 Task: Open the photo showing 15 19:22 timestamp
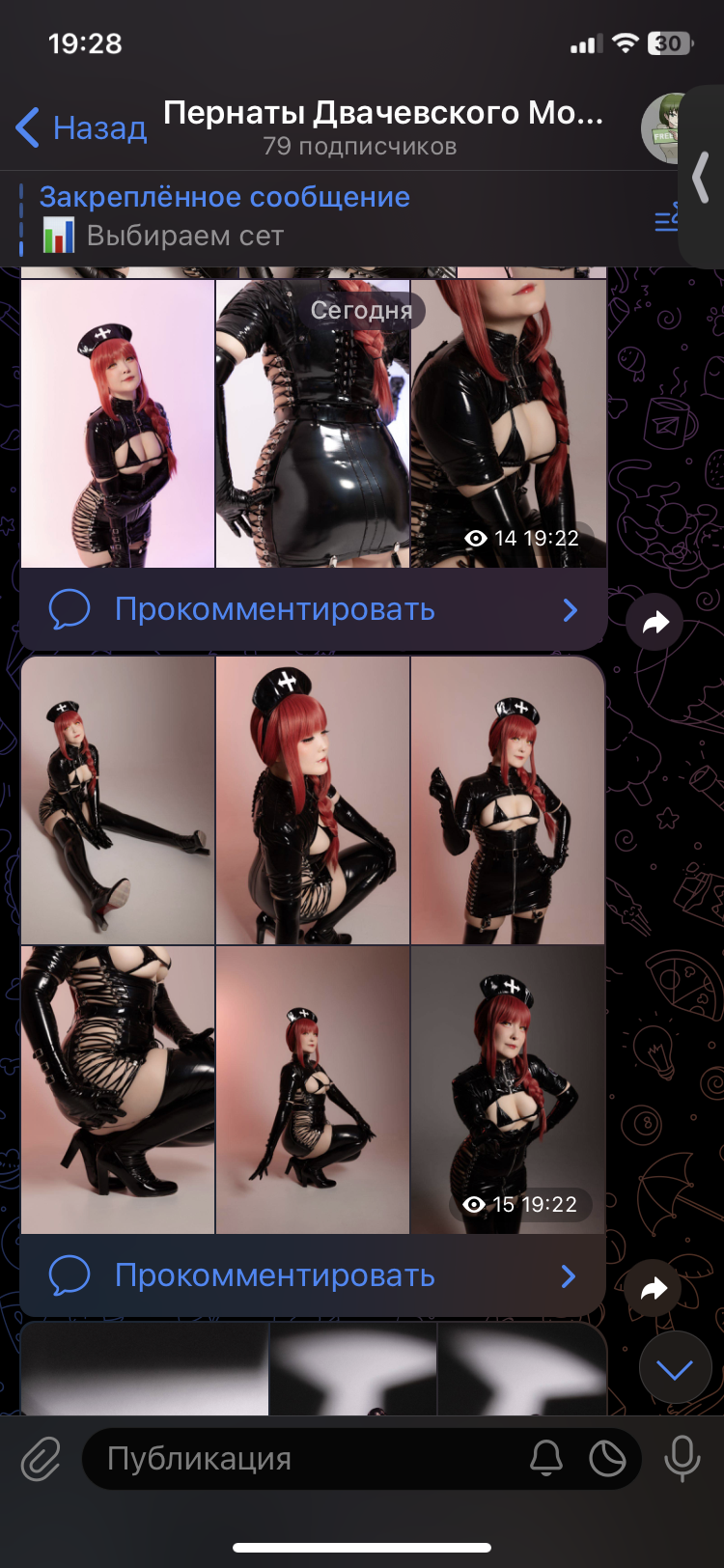click(508, 1089)
